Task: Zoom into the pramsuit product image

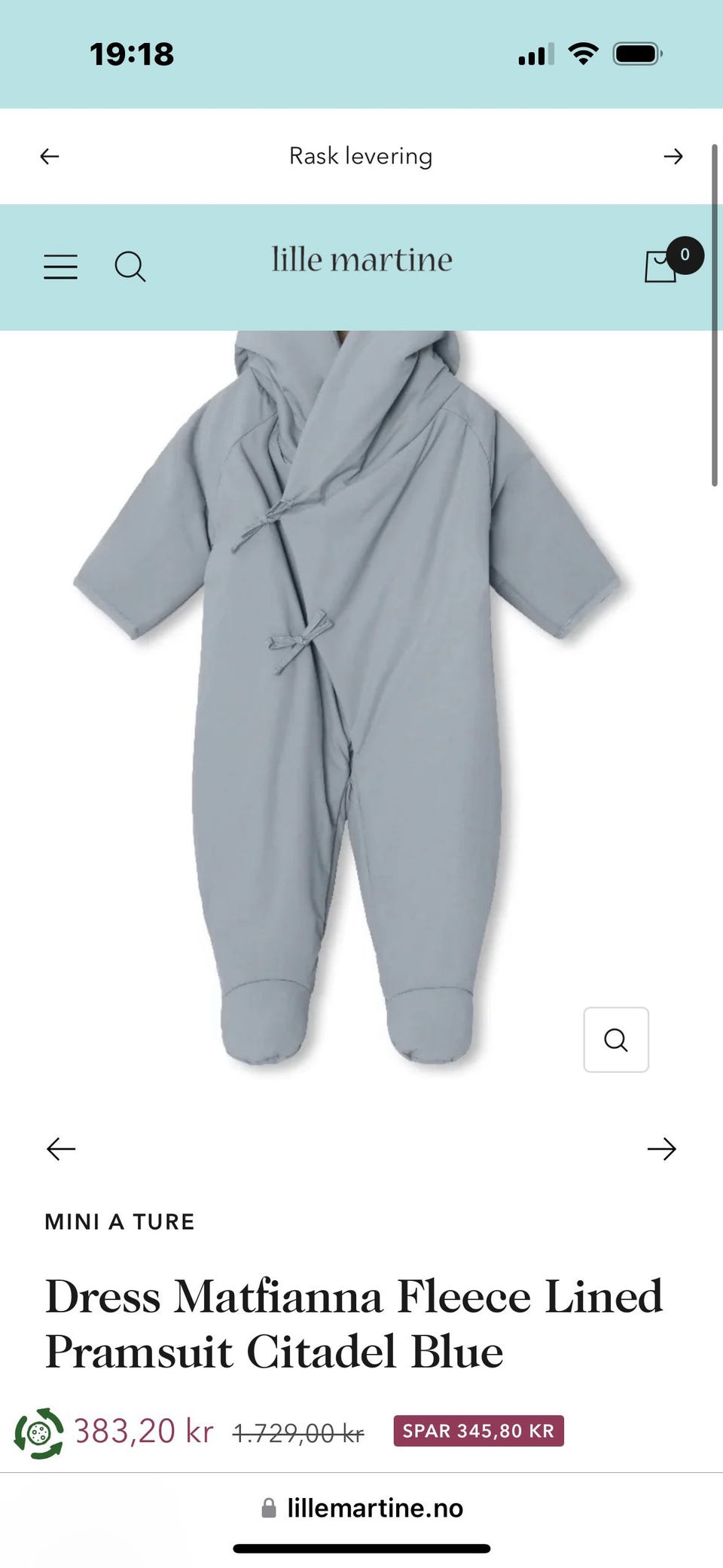Action: click(x=615, y=1039)
